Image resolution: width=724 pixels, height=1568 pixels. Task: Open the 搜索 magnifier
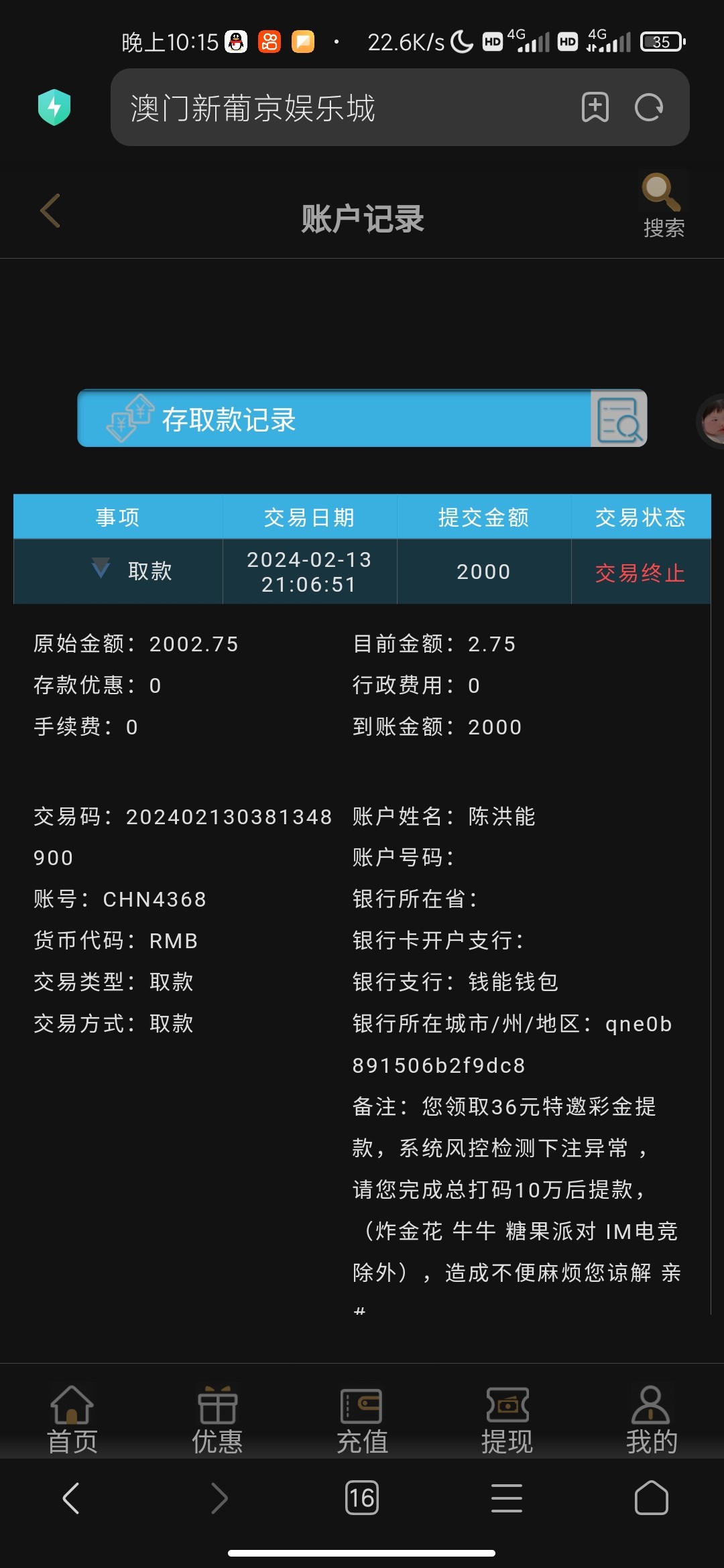[x=662, y=204]
